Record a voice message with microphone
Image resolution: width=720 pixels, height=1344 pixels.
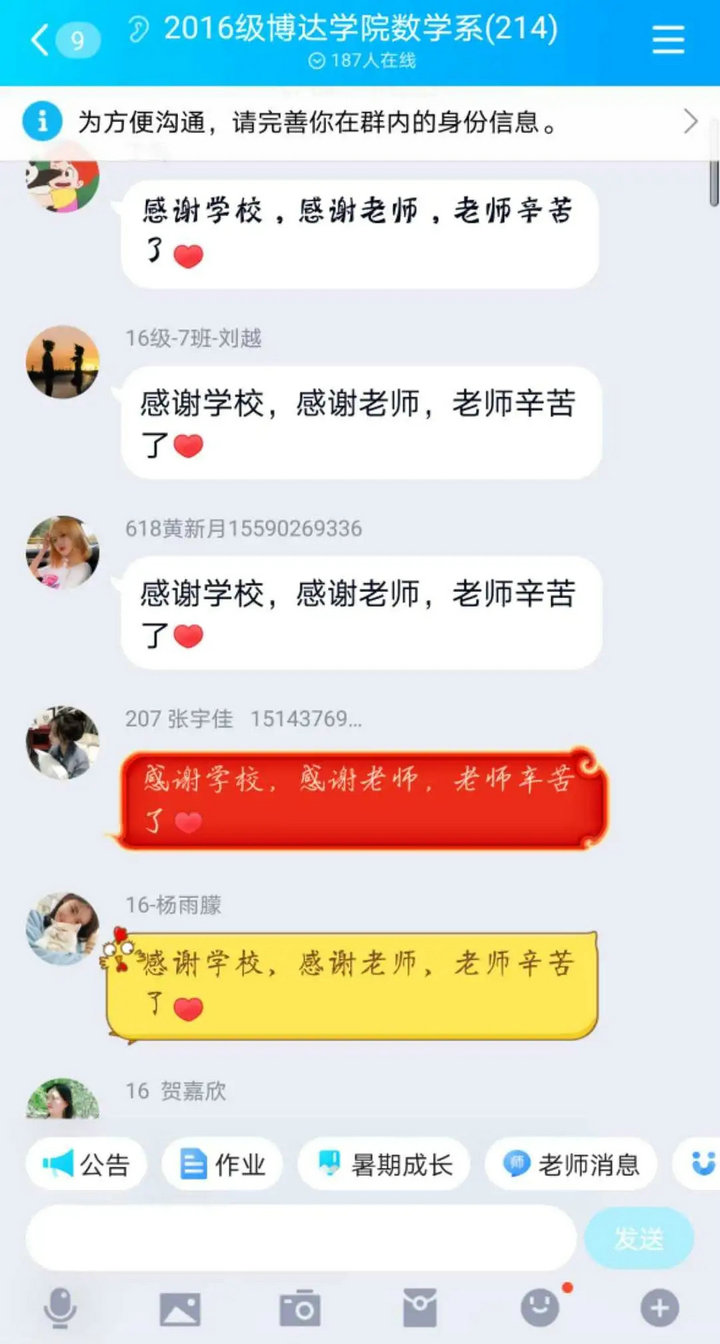[x=60, y=1307]
